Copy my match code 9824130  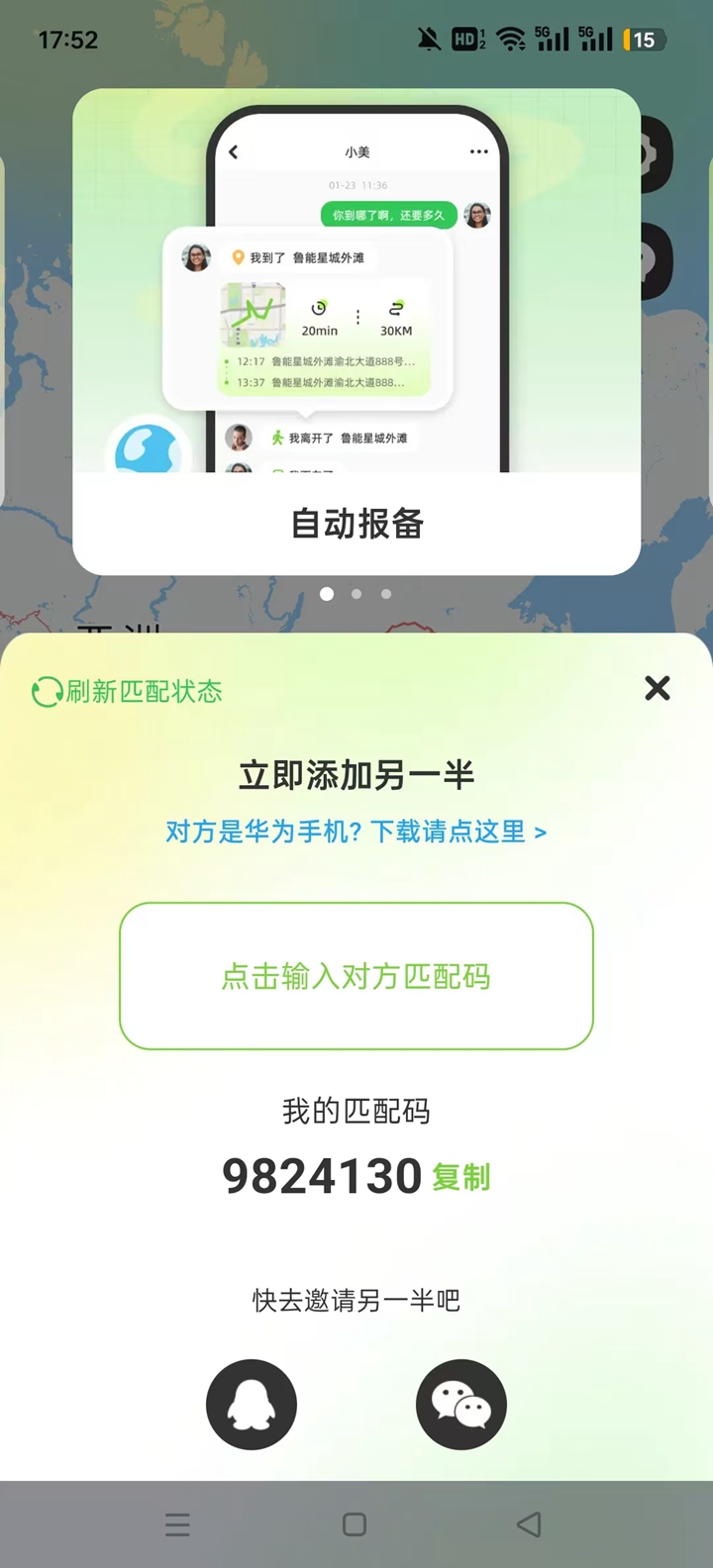[460, 1177]
